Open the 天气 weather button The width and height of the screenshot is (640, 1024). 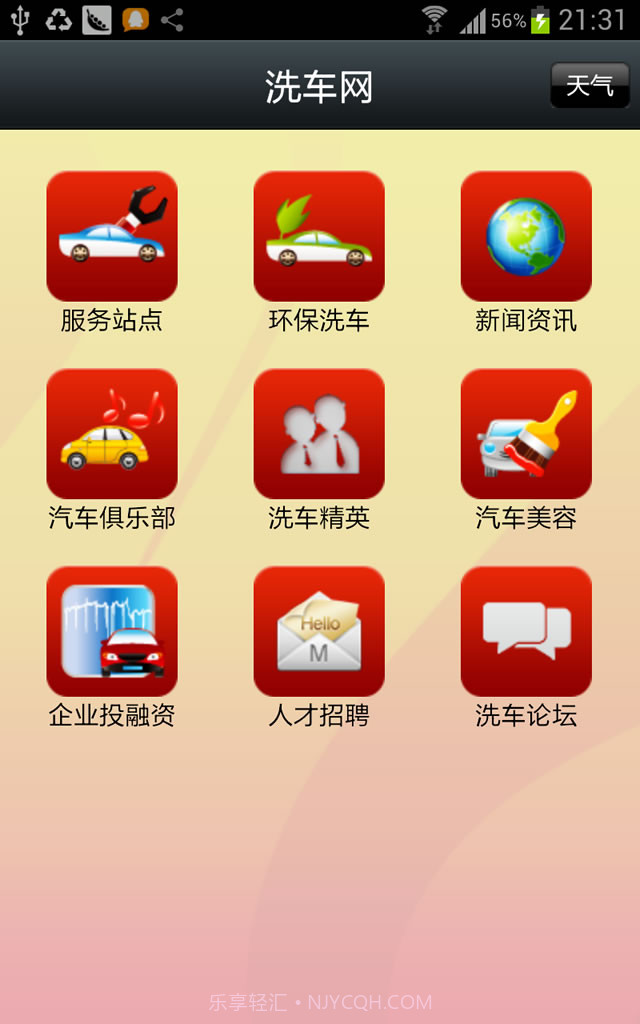(590, 85)
